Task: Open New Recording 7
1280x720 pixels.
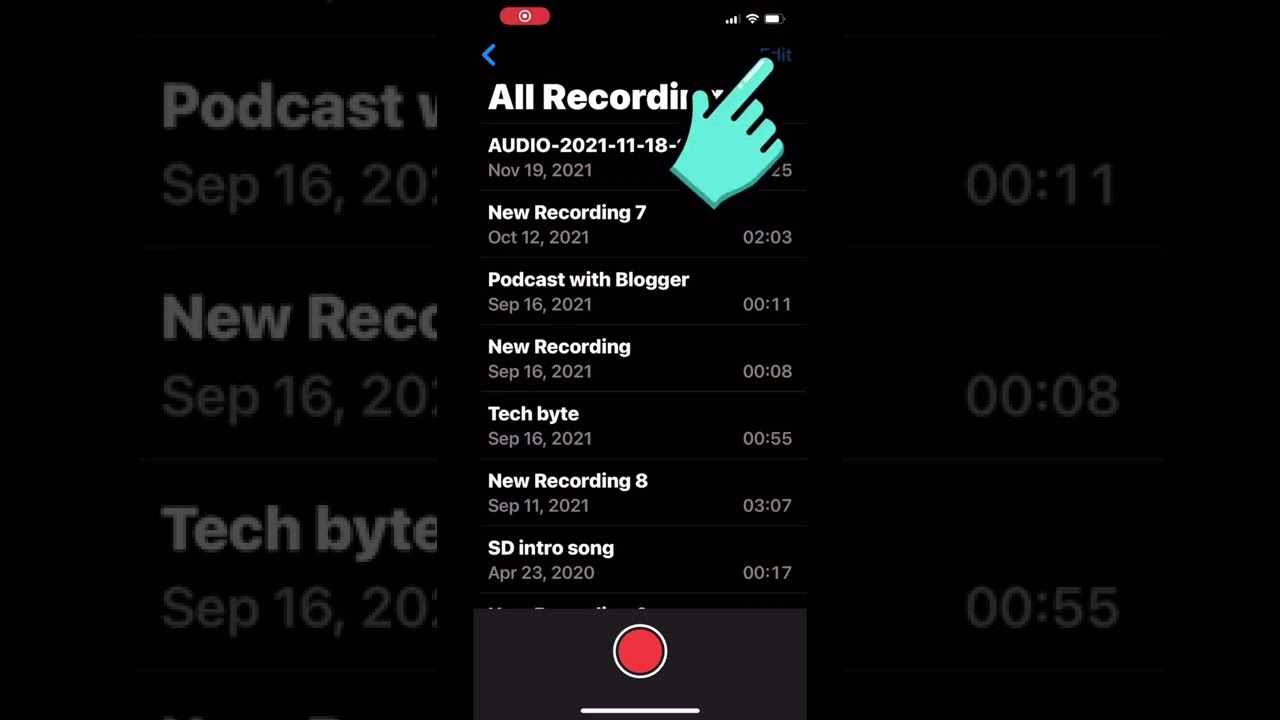Action: tap(639, 224)
